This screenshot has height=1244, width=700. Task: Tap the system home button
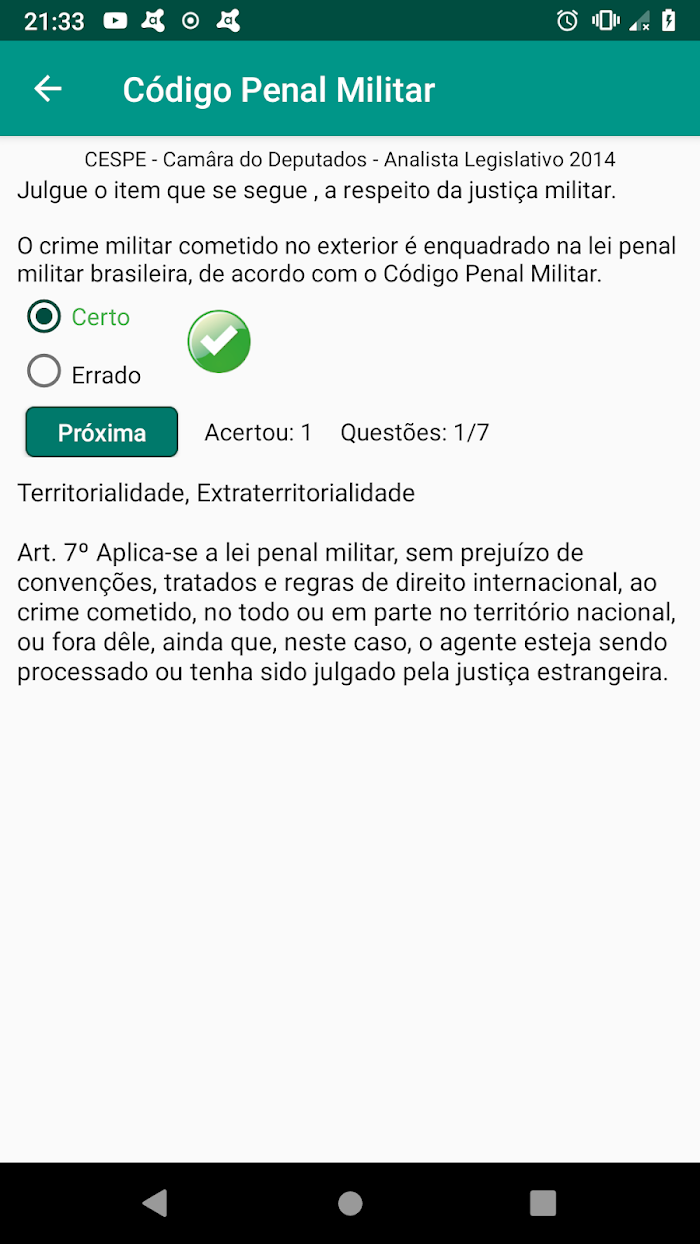tap(350, 1203)
